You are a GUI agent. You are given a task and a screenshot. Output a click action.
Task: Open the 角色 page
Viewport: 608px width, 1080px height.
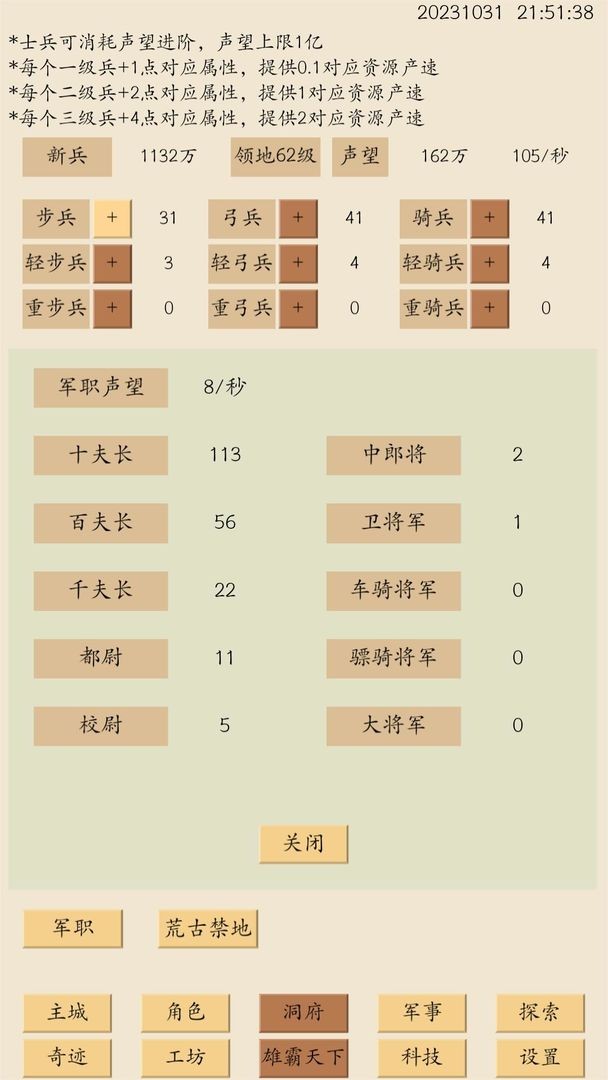(185, 1012)
